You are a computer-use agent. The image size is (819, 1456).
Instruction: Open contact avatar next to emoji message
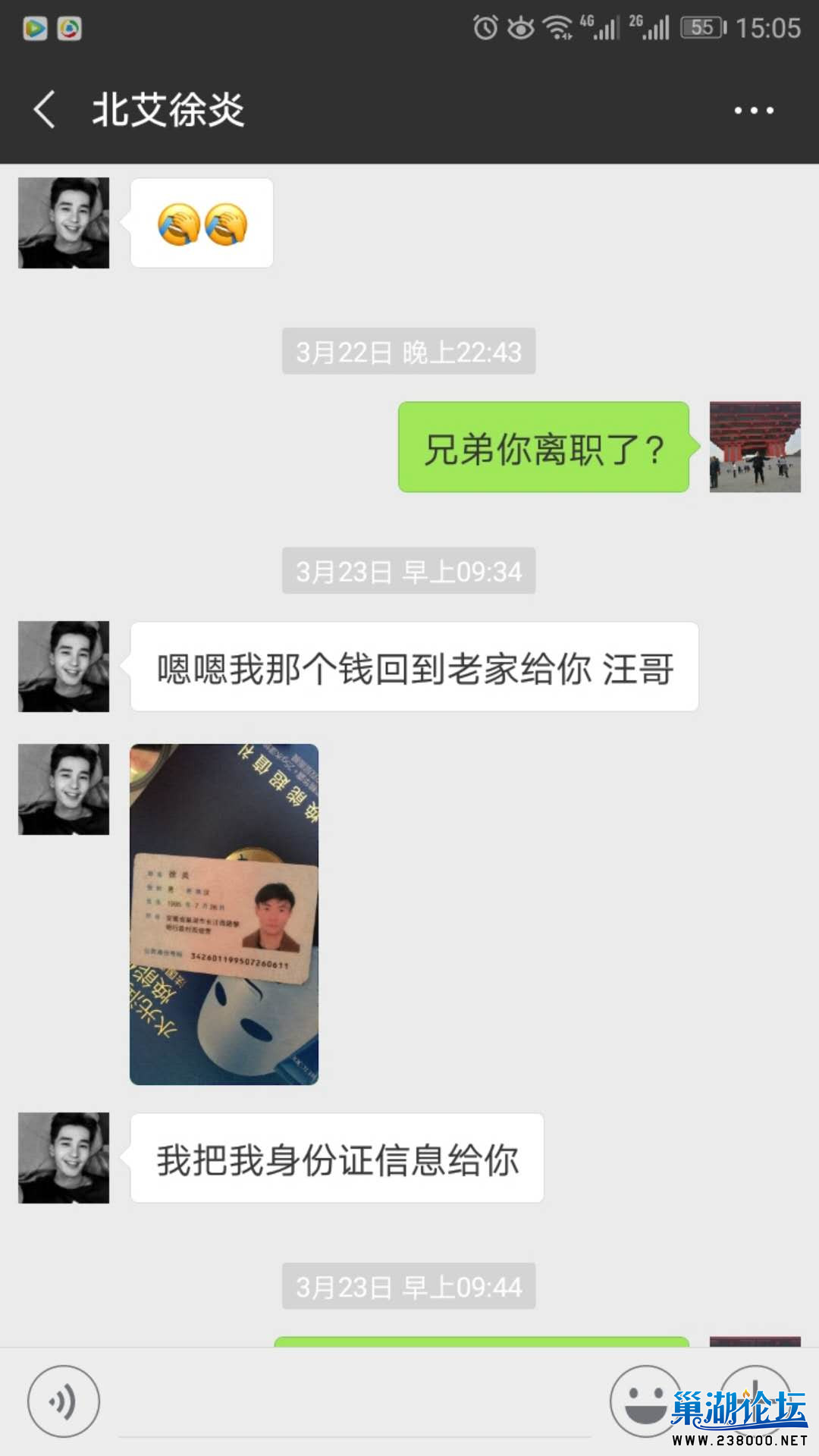pyautogui.click(x=64, y=223)
